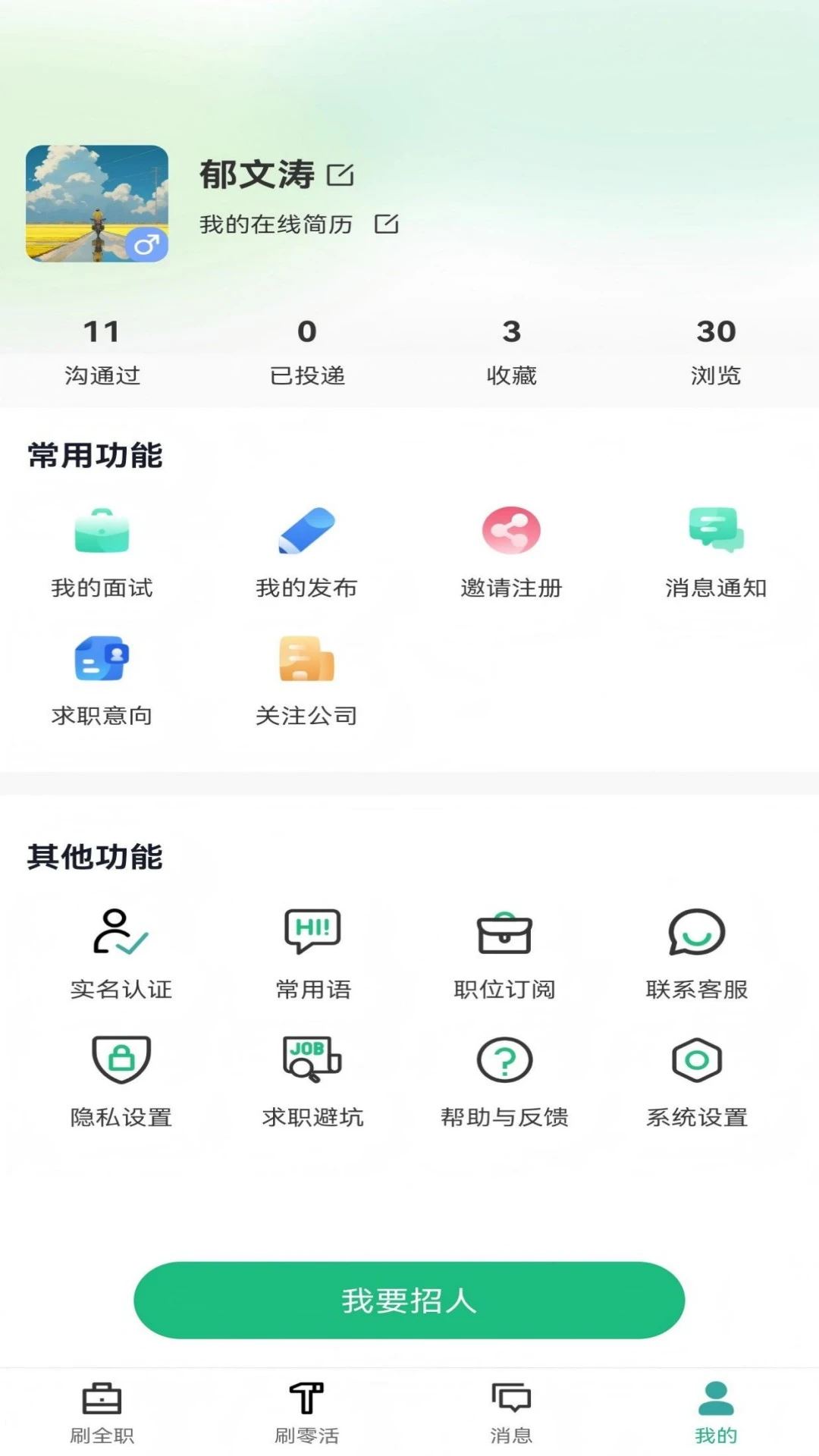Viewport: 819px width, 1456px height.
Task: Open 求职意向 job preferences
Action: coord(102,677)
